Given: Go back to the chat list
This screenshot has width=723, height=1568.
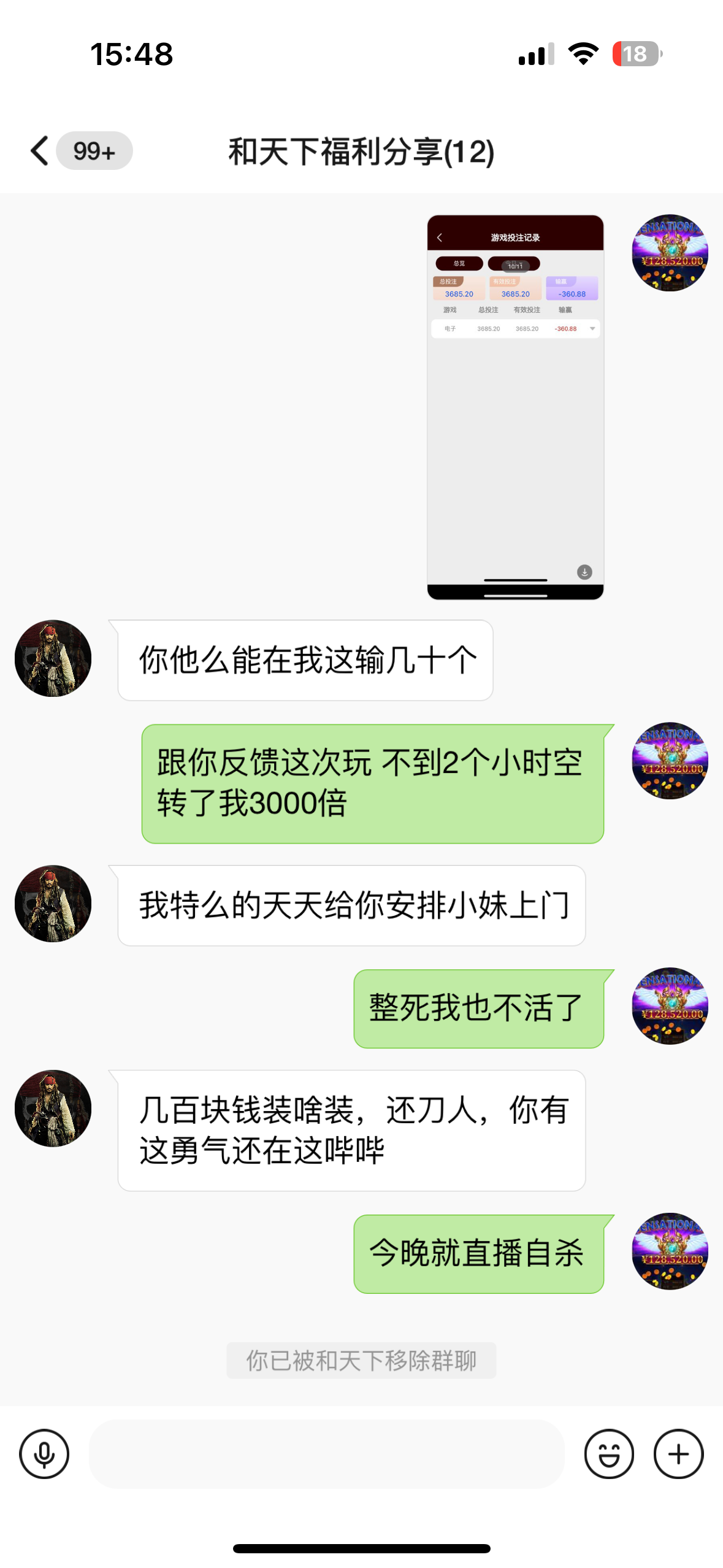Looking at the screenshot, I should tap(40, 151).
